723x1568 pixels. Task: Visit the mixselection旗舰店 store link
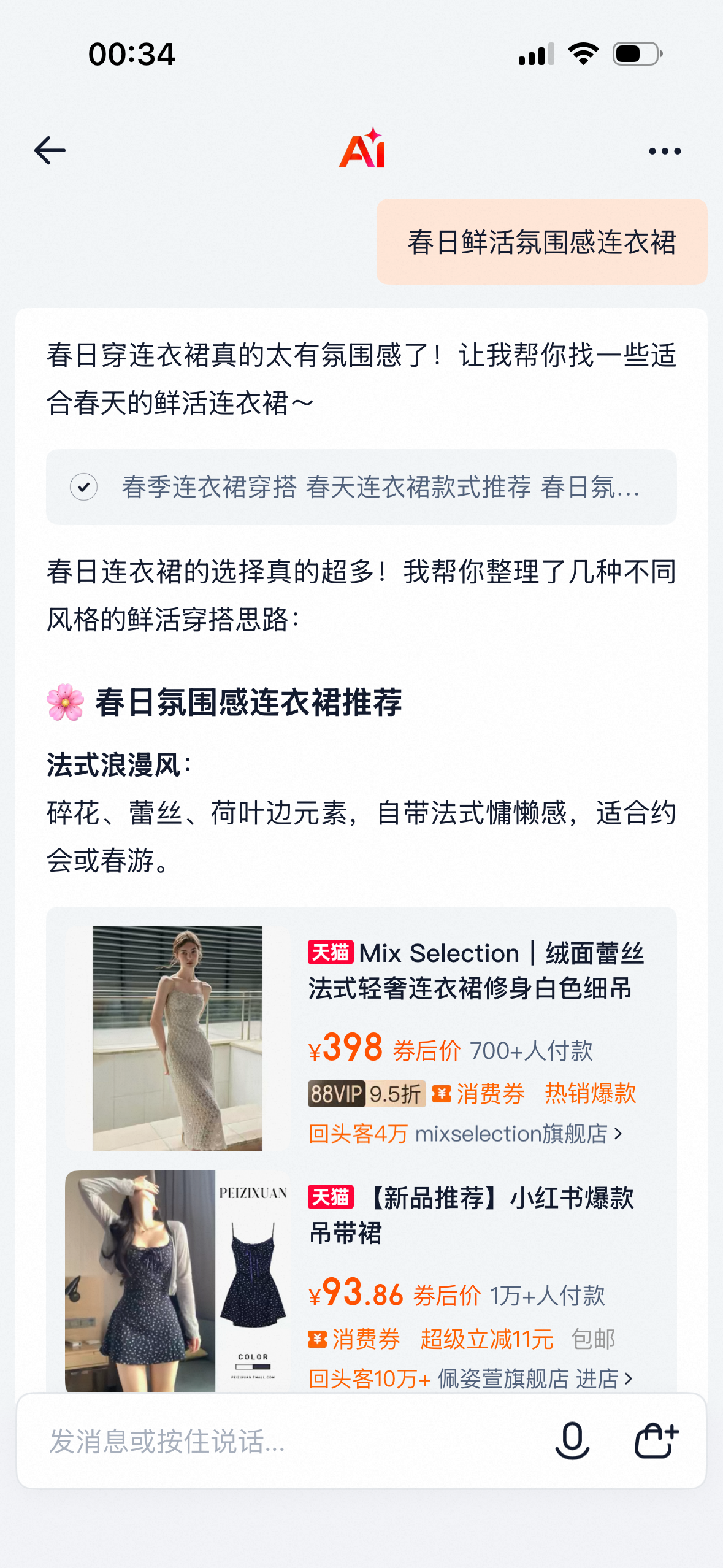(x=519, y=1134)
